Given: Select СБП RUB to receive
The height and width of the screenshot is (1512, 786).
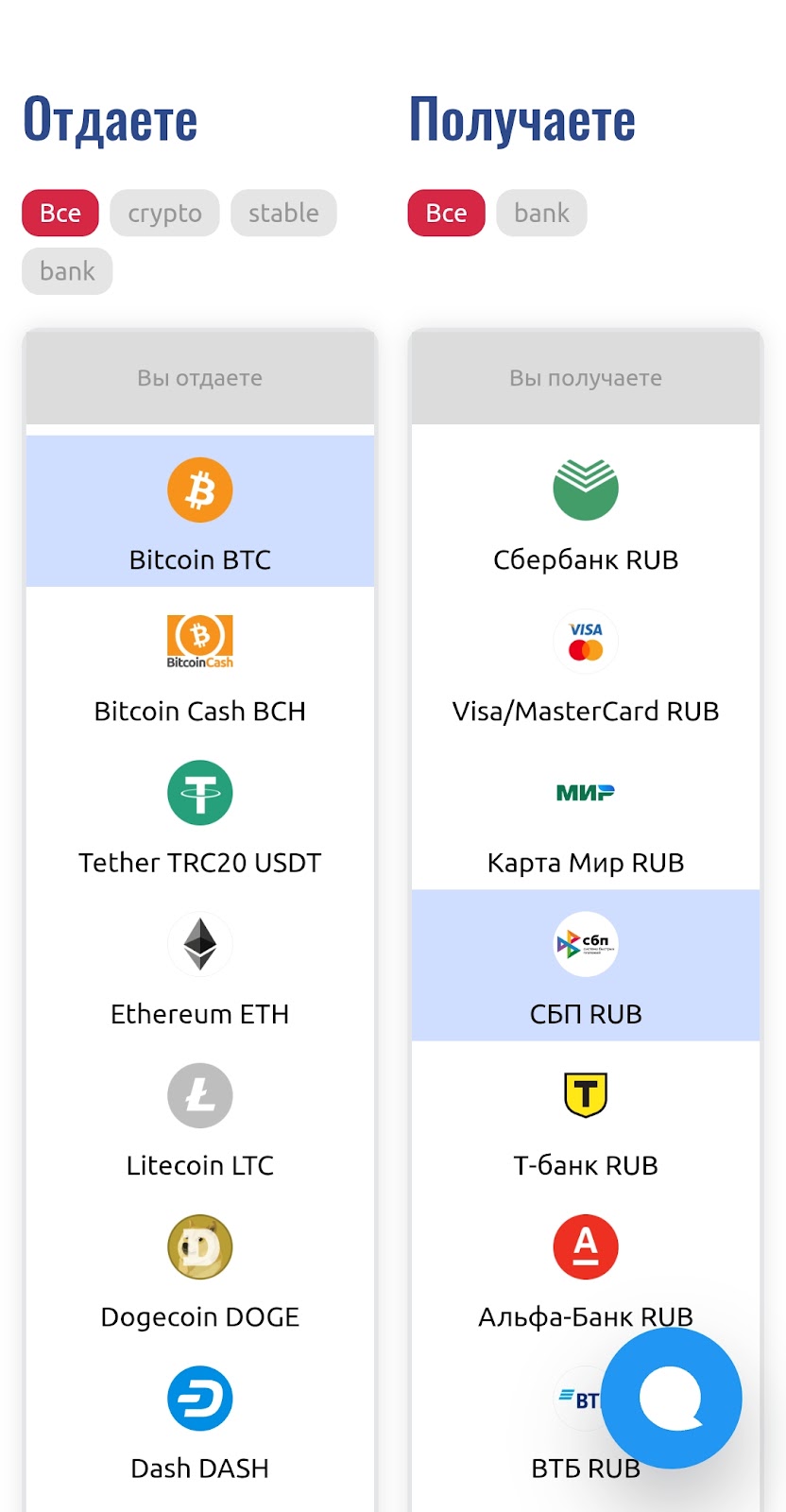Looking at the screenshot, I should (586, 965).
